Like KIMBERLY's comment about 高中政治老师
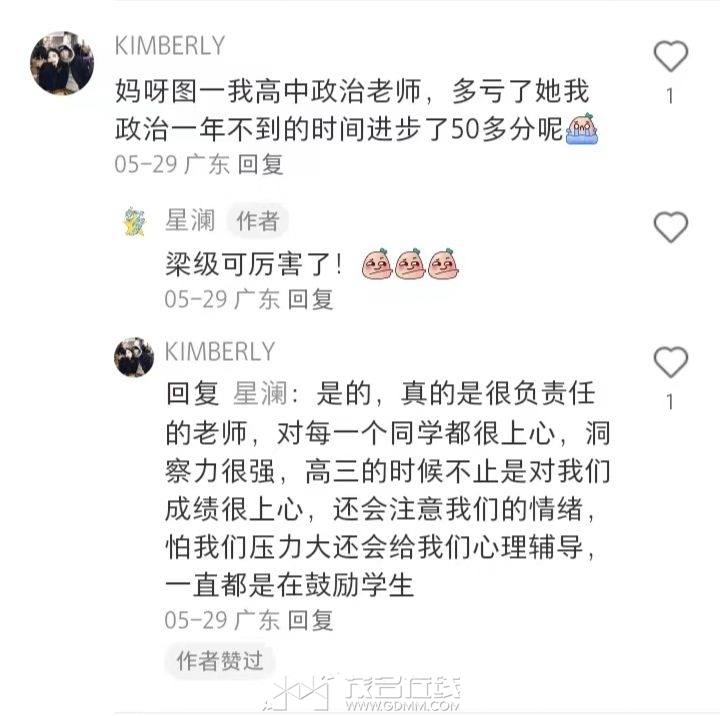Screen dimensions: 720x716 pos(670,56)
